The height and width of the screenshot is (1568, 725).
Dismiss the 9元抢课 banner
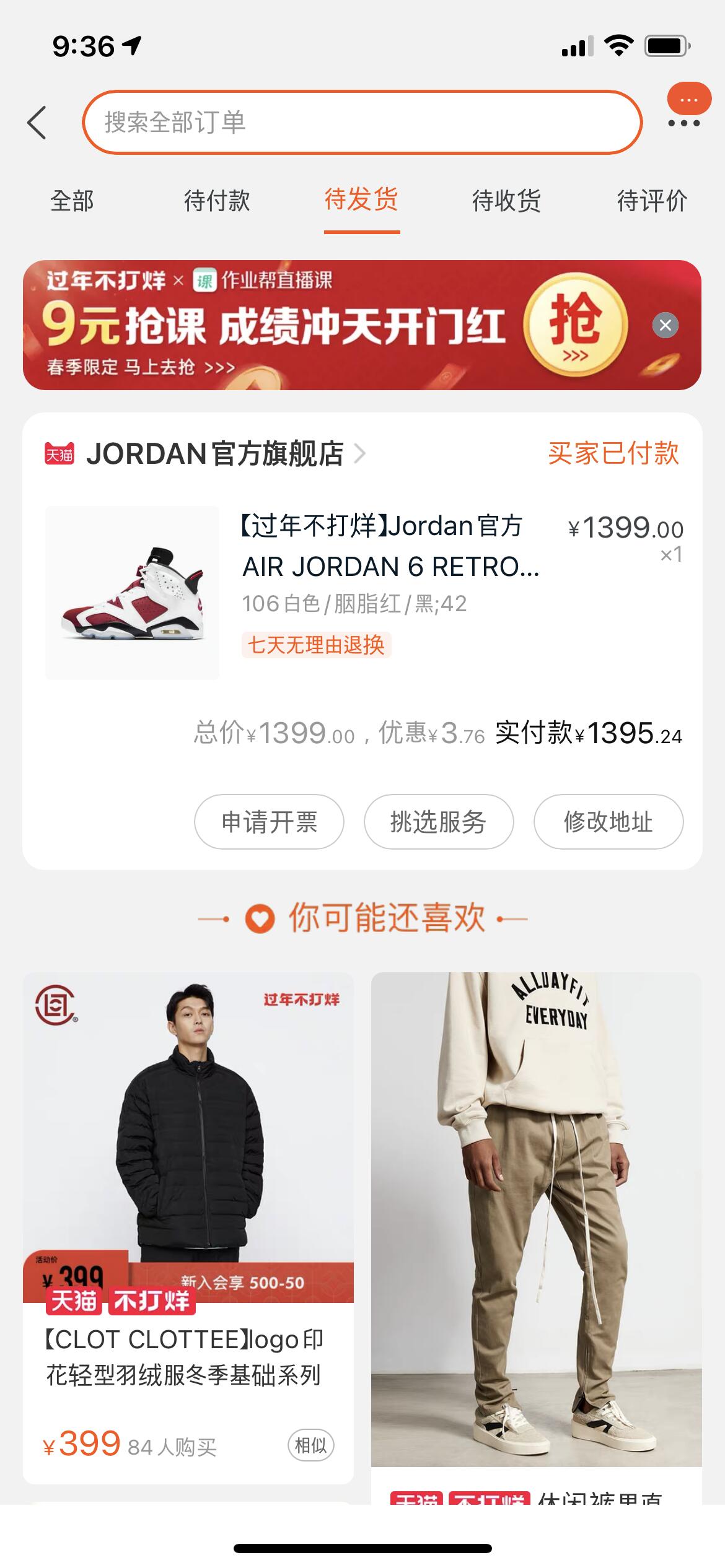(666, 325)
